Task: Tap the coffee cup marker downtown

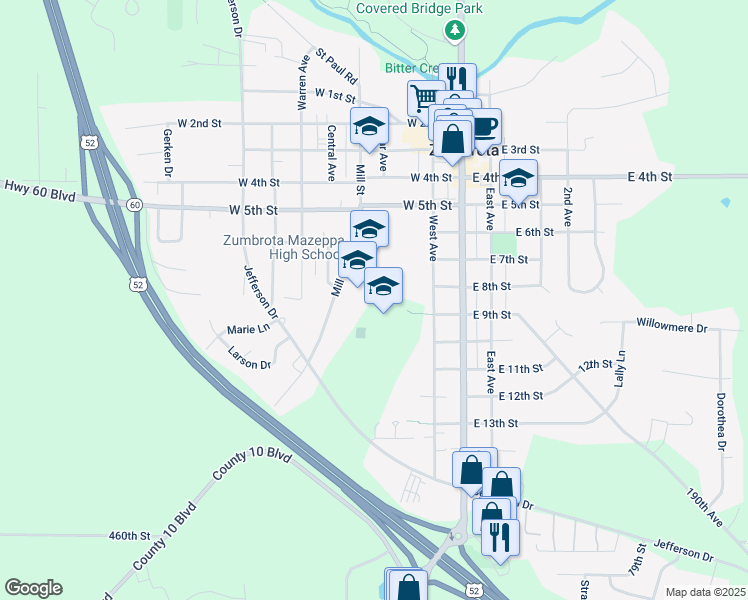Action: click(484, 126)
